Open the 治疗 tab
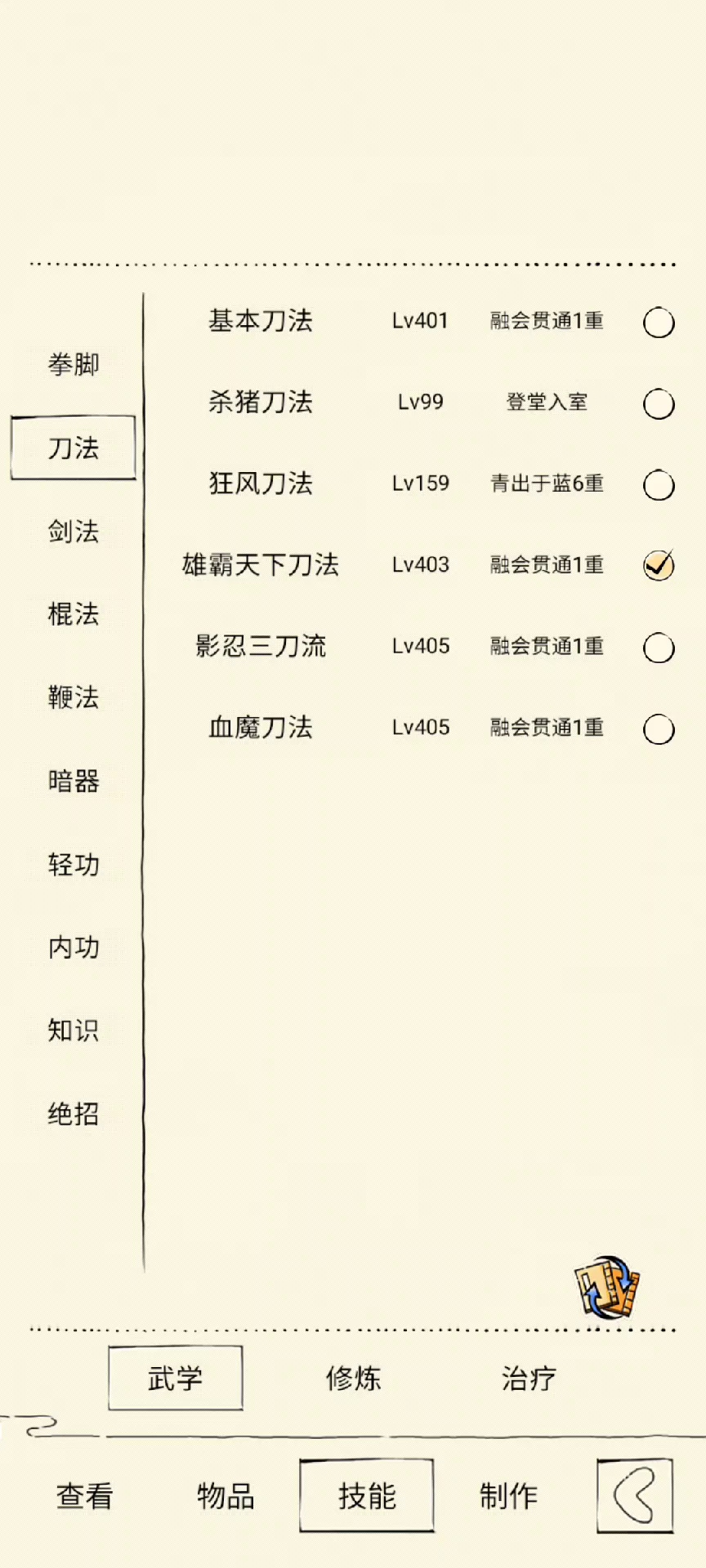The image size is (706, 1568). pyautogui.click(x=529, y=1379)
